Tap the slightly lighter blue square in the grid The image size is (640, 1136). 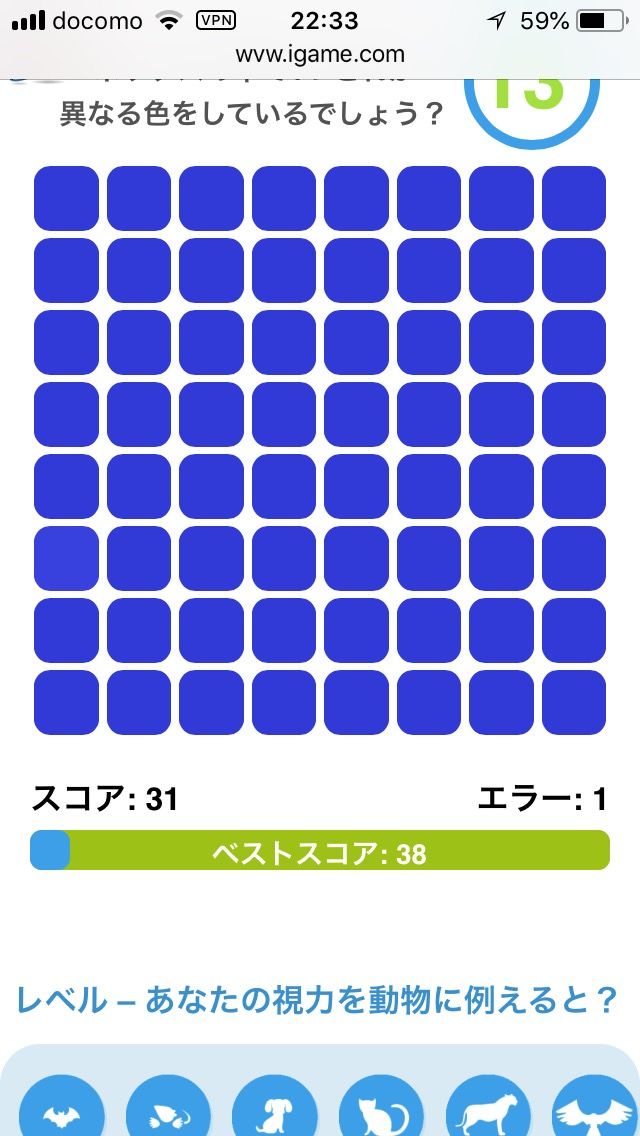[x=66, y=558]
